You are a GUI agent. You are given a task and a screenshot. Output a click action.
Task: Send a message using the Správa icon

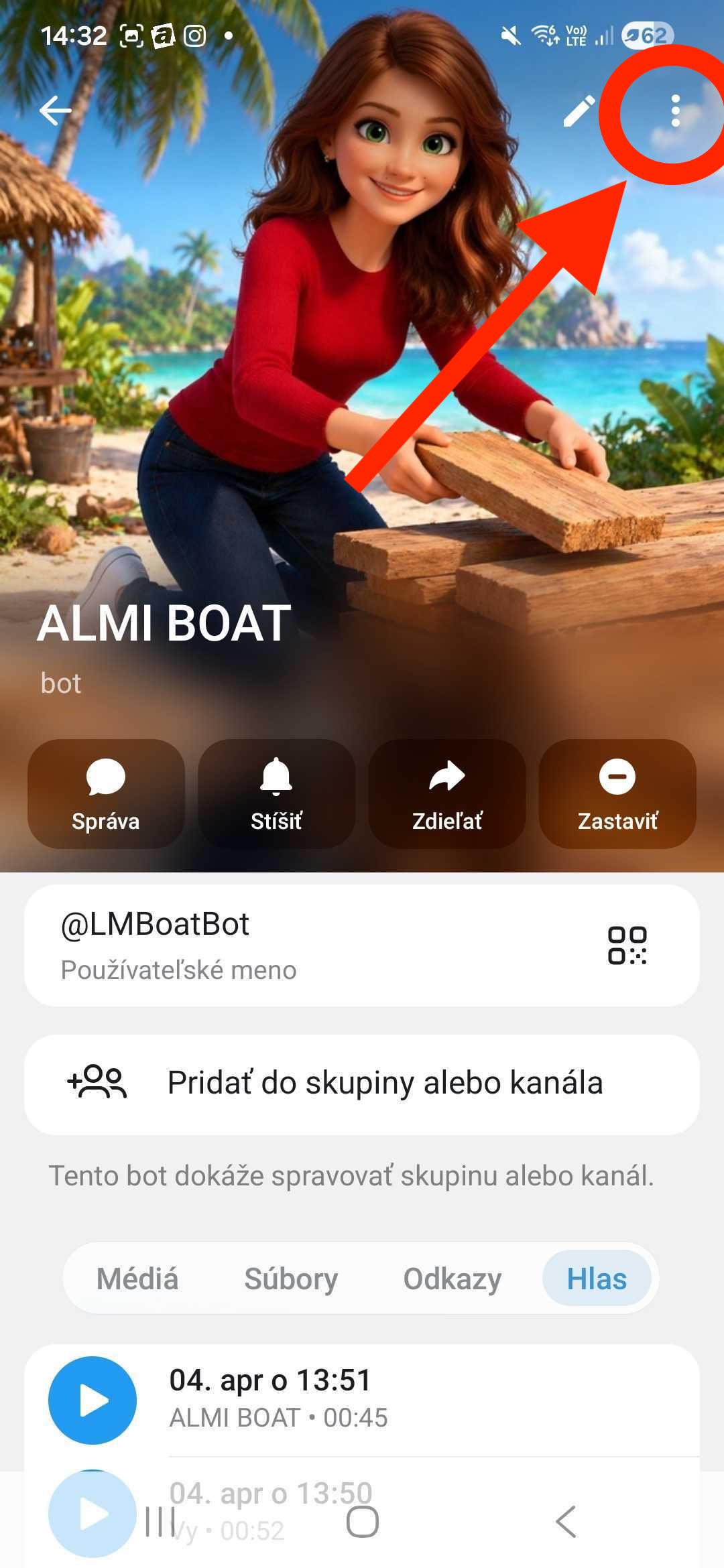pos(105,794)
